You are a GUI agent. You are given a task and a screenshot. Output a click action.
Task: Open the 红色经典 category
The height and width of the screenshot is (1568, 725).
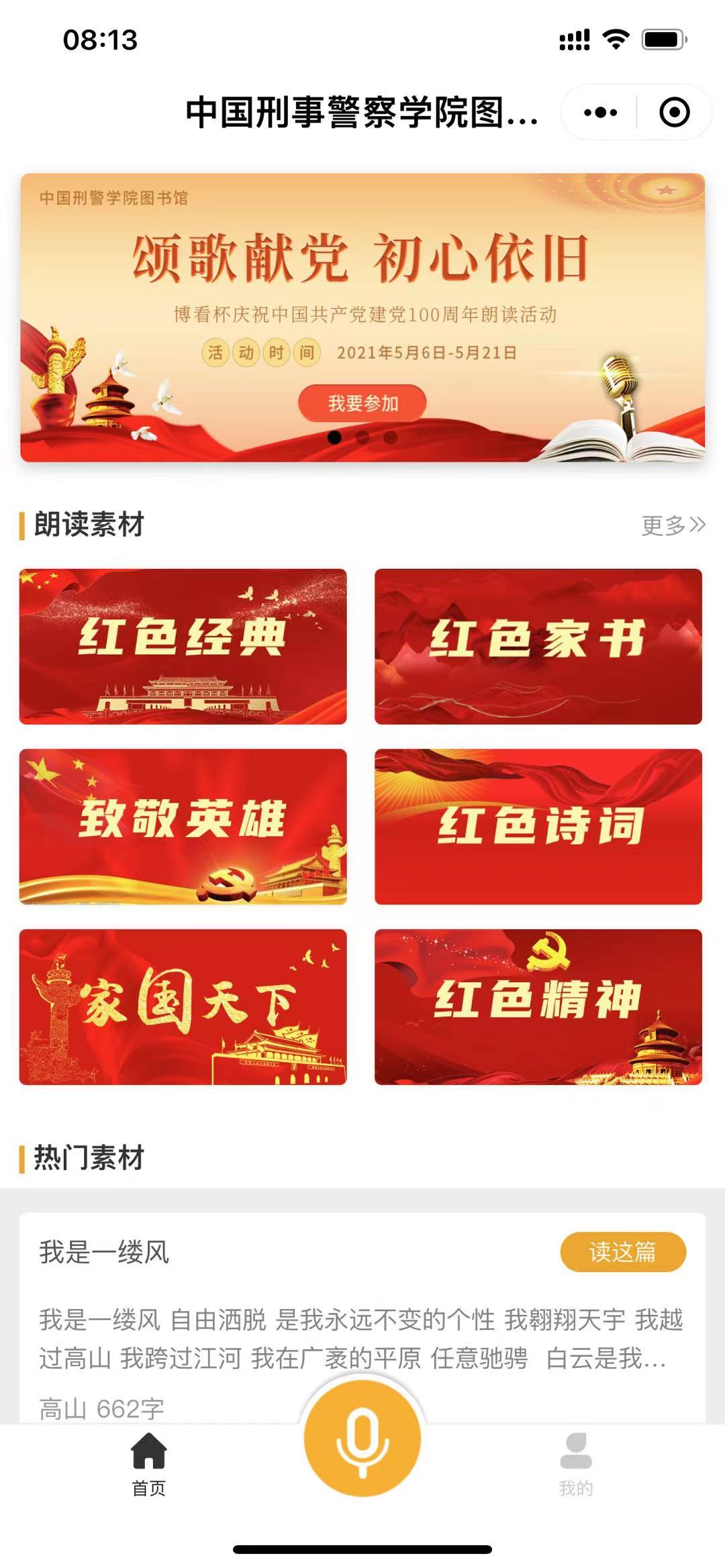pos(183,646)
